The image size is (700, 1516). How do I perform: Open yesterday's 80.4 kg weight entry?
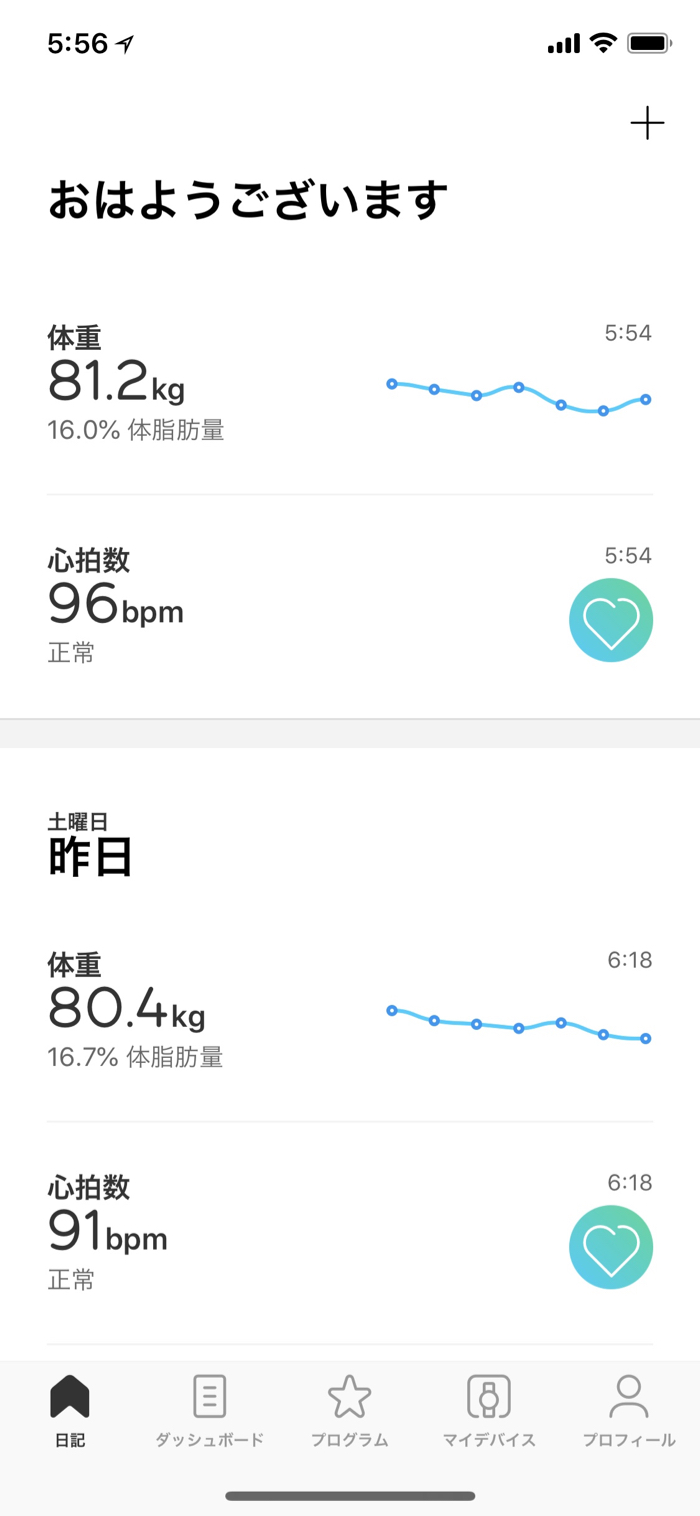(350, 1012)
